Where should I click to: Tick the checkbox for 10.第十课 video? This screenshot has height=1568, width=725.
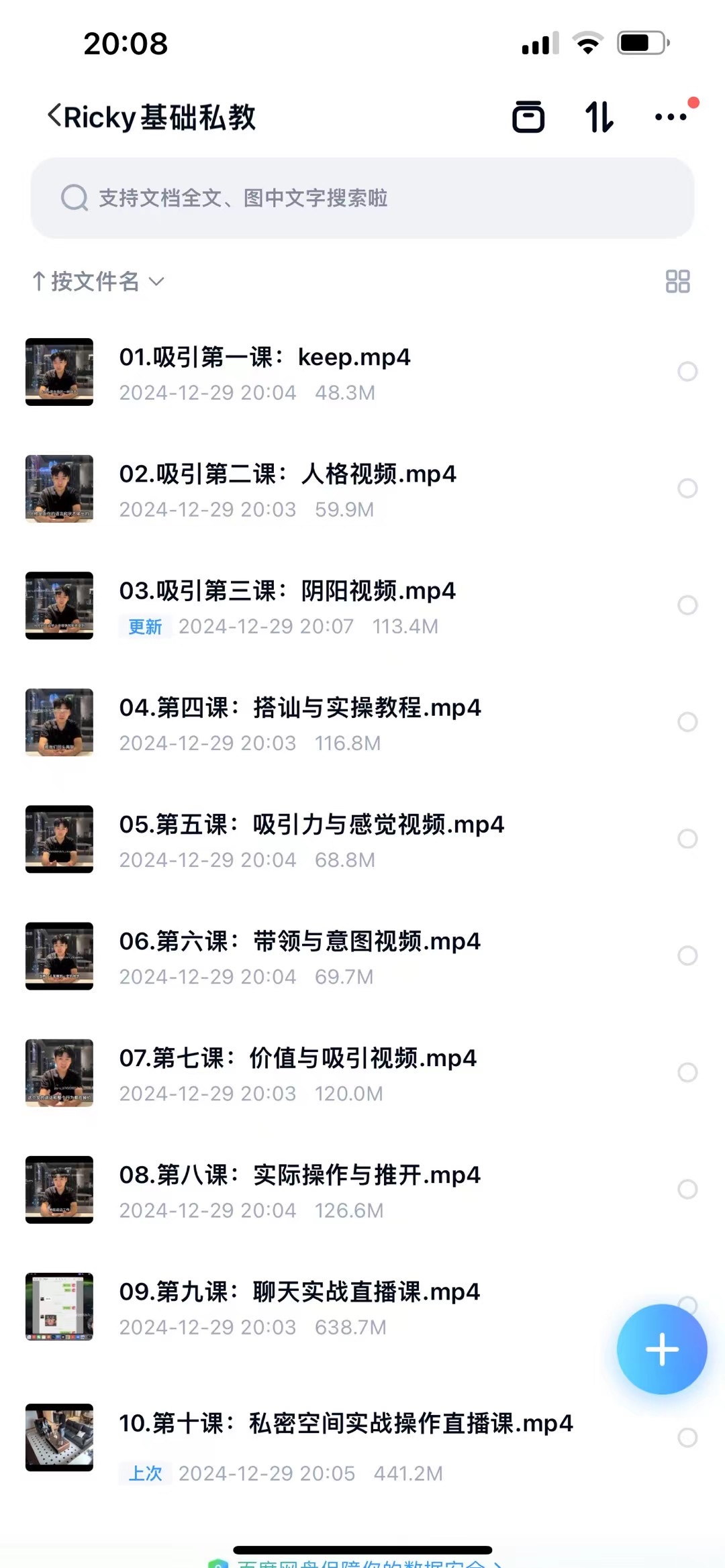[x=687, y=1437]
